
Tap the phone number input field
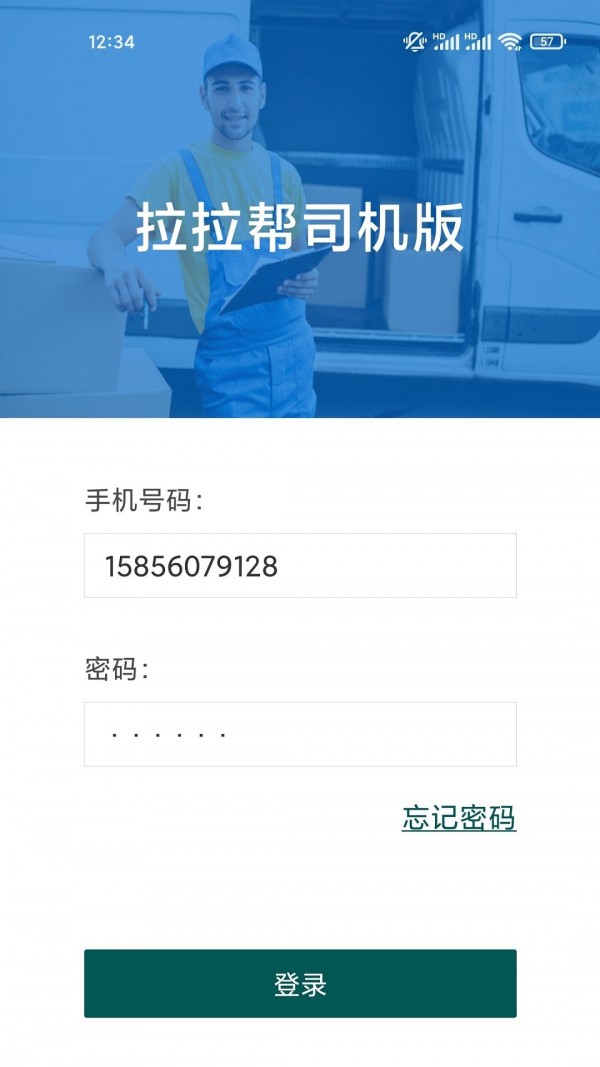[300, 566]
